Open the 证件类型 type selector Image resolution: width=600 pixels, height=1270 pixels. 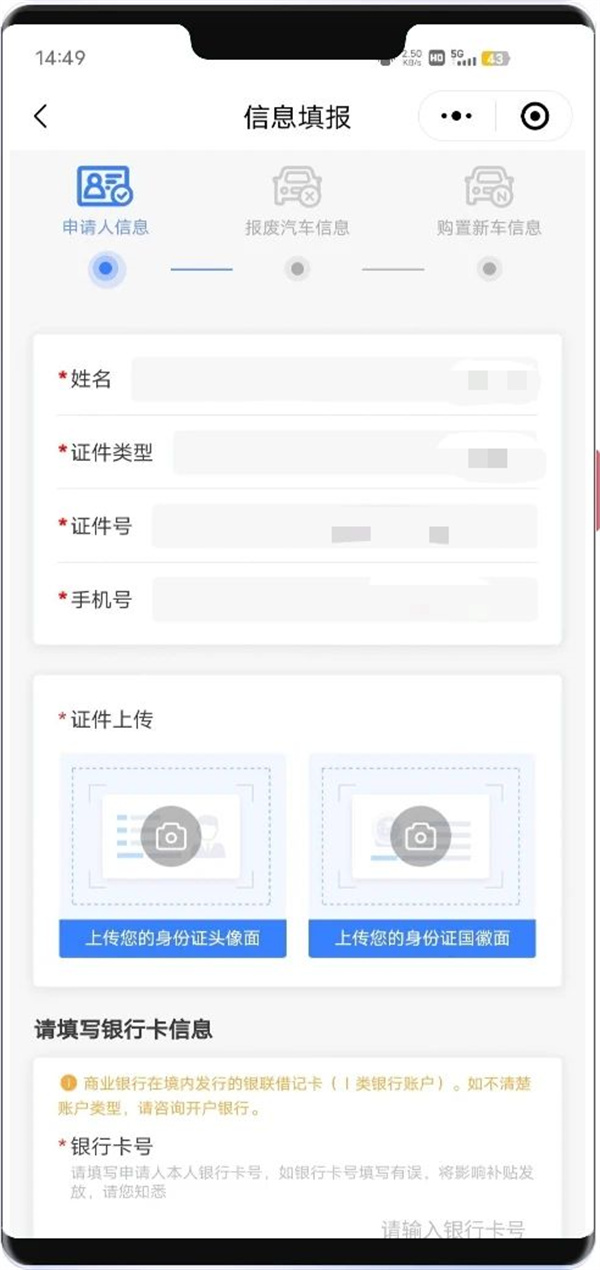click(355, 453)
